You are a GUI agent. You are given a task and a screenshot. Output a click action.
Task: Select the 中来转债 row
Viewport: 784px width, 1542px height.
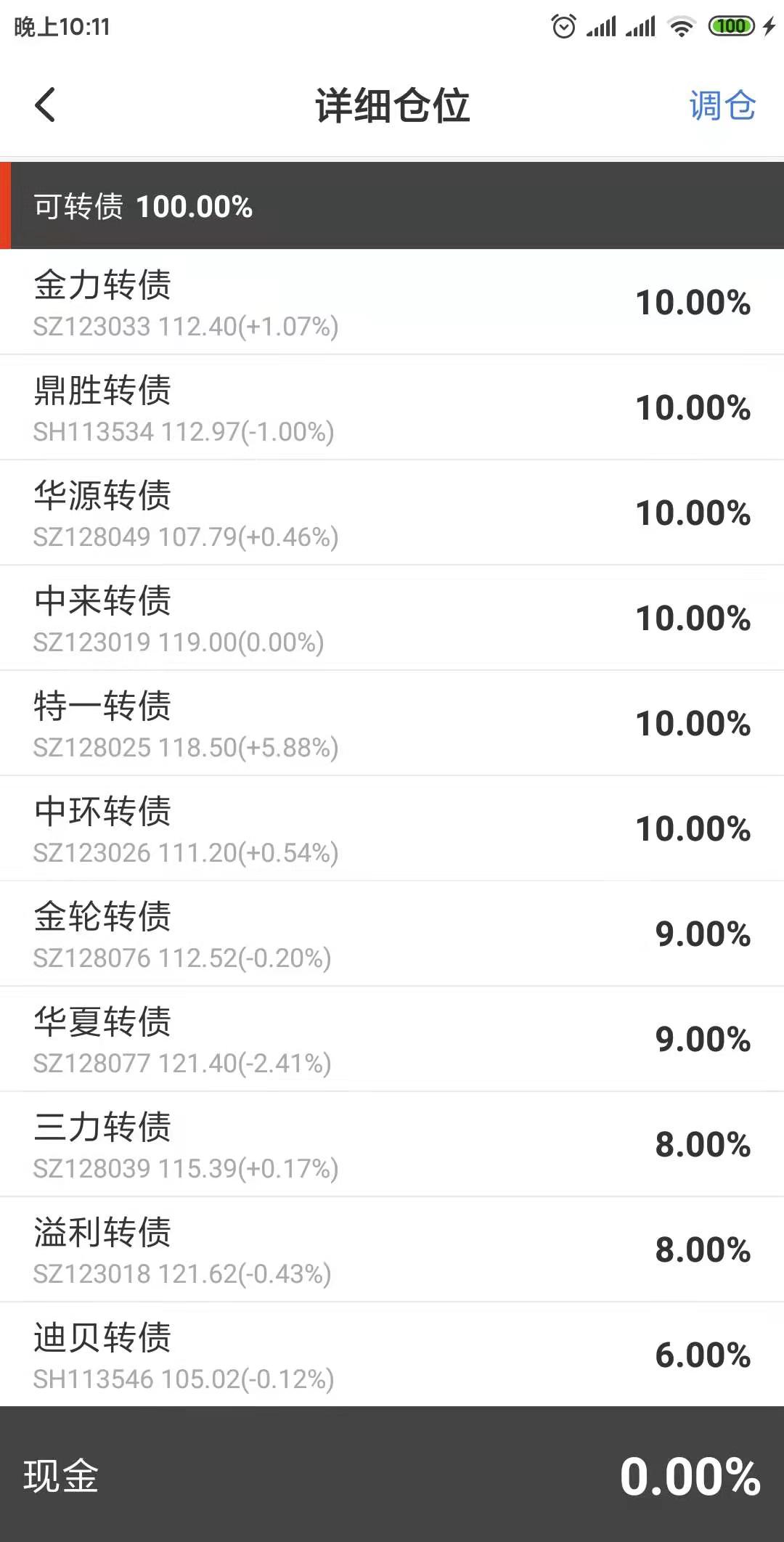(x=392, y=618)
